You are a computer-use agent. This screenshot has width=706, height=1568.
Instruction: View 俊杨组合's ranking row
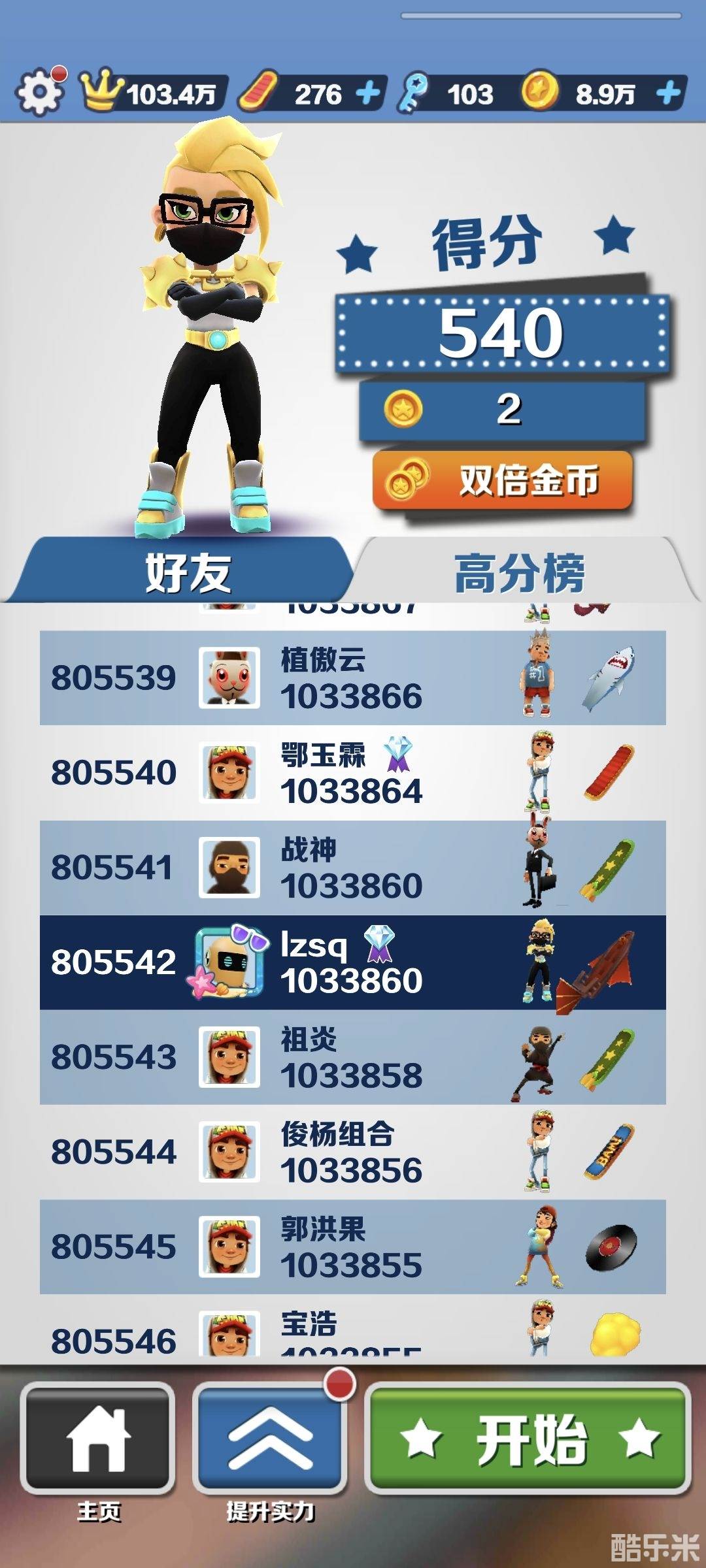click(x=353, y=1151)
